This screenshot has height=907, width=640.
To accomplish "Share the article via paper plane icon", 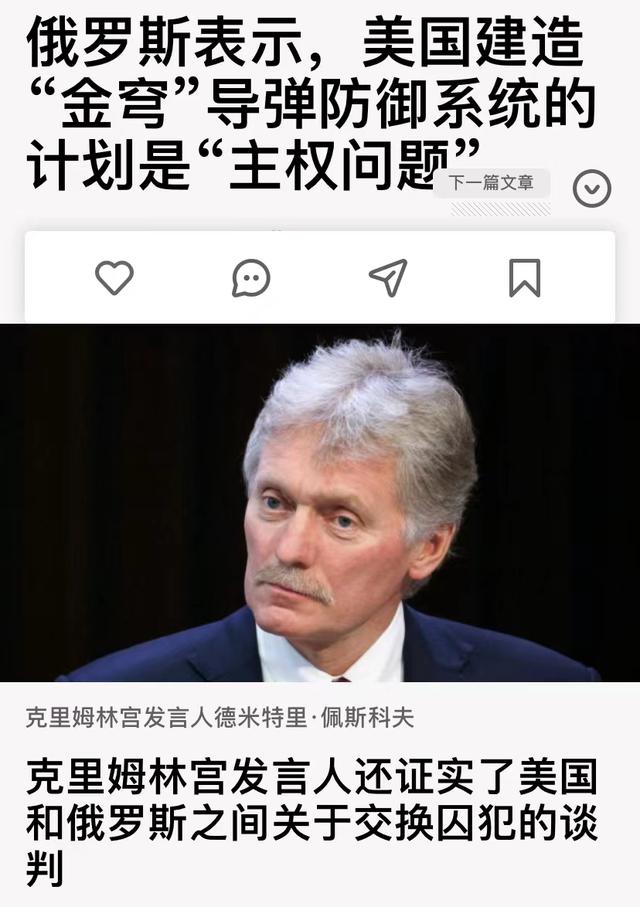I will click(388, 277).
